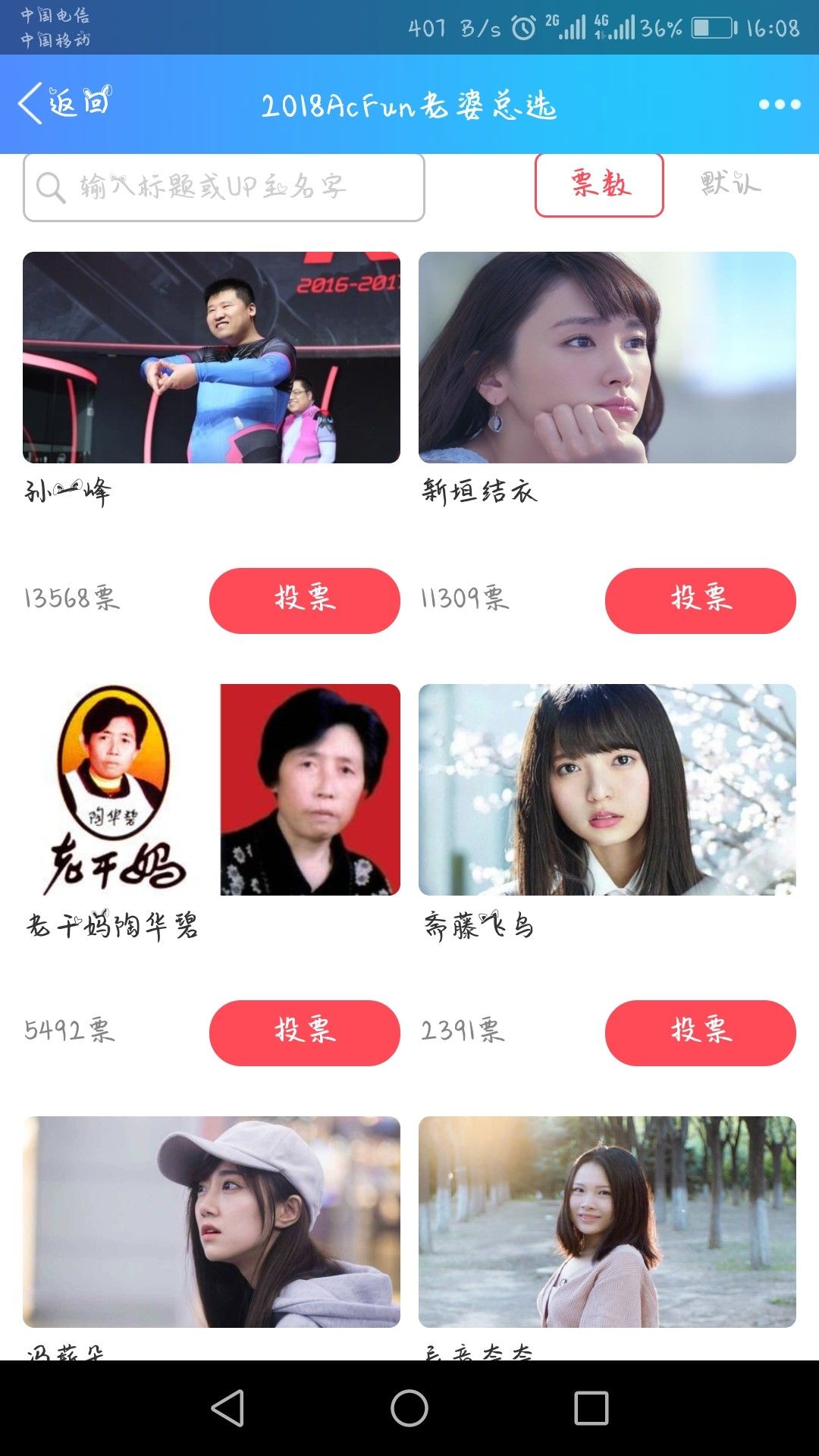Focus the title or UP主 search field
Viewport: 819px width, 1456px height.
224,187
